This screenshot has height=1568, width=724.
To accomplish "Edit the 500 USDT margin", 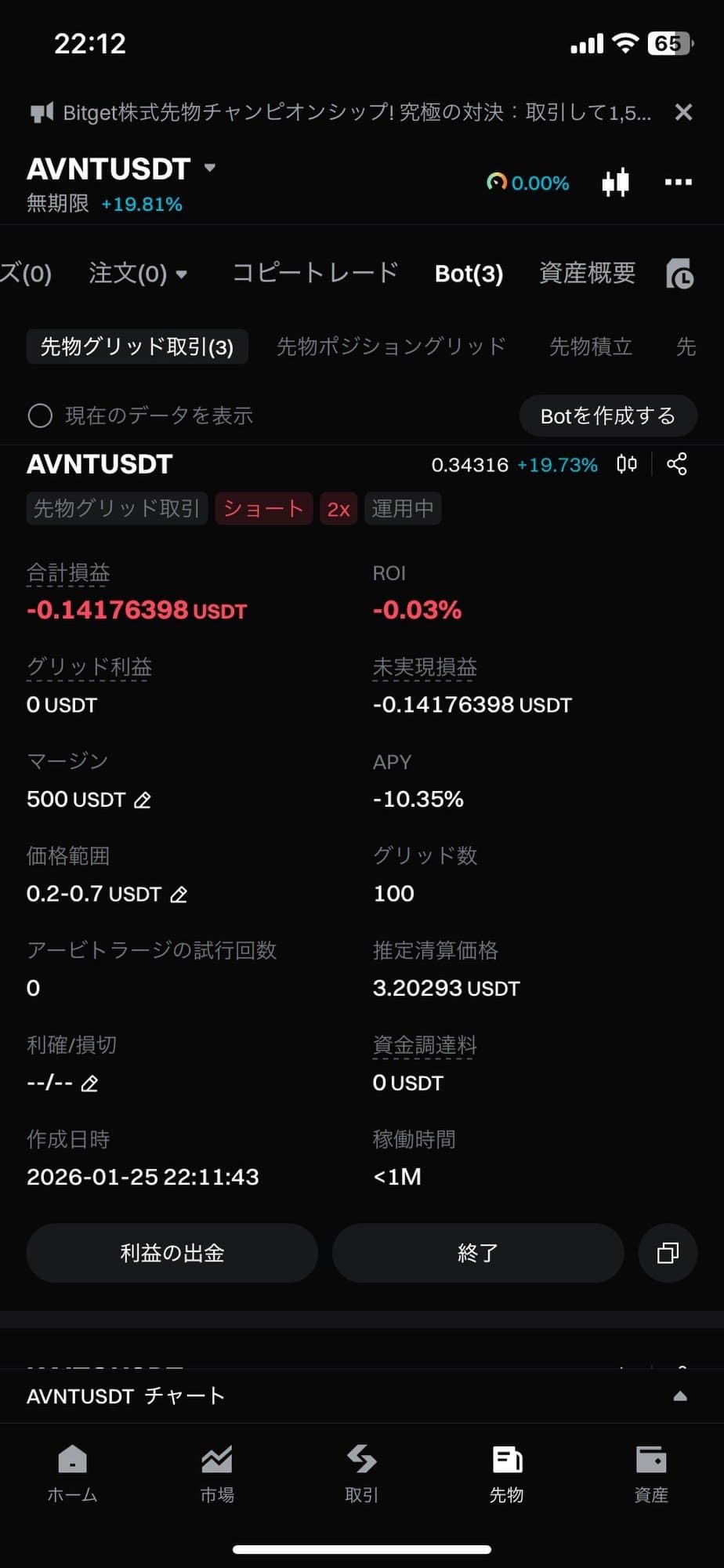I will coord(143,800).
